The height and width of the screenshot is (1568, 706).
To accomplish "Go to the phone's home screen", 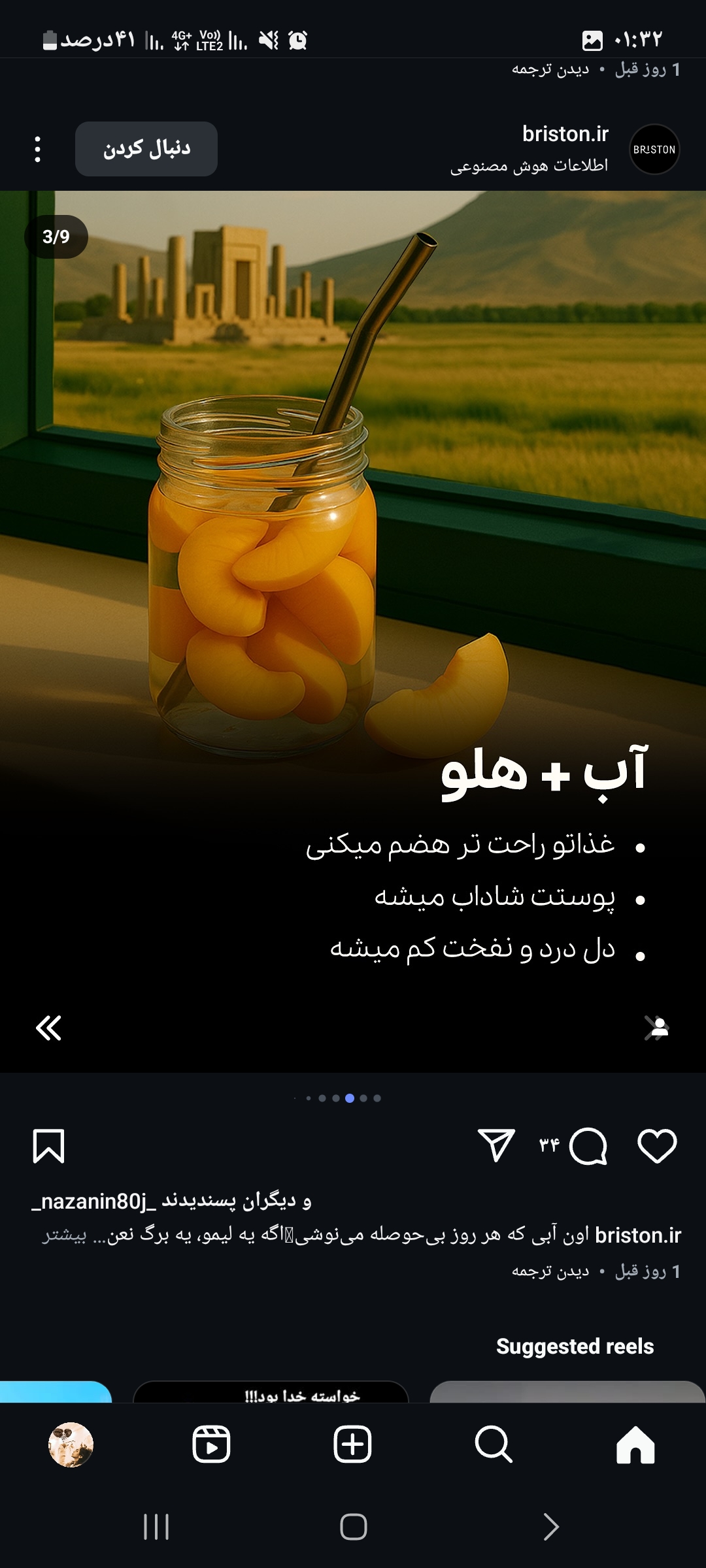I will pyautogui.click(x=353, y=1527).
